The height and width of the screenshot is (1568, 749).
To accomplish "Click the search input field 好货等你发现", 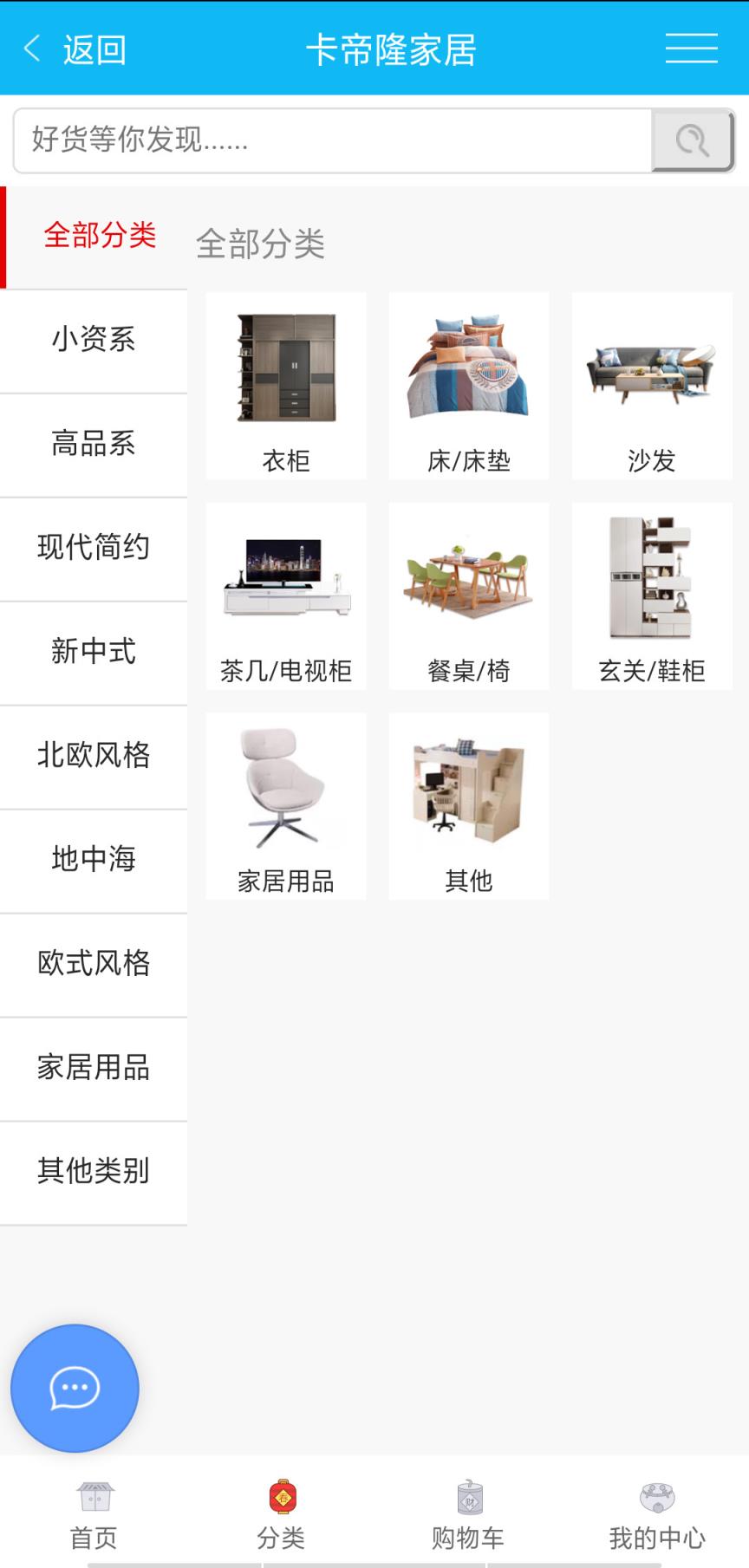I will coord(329,140).
